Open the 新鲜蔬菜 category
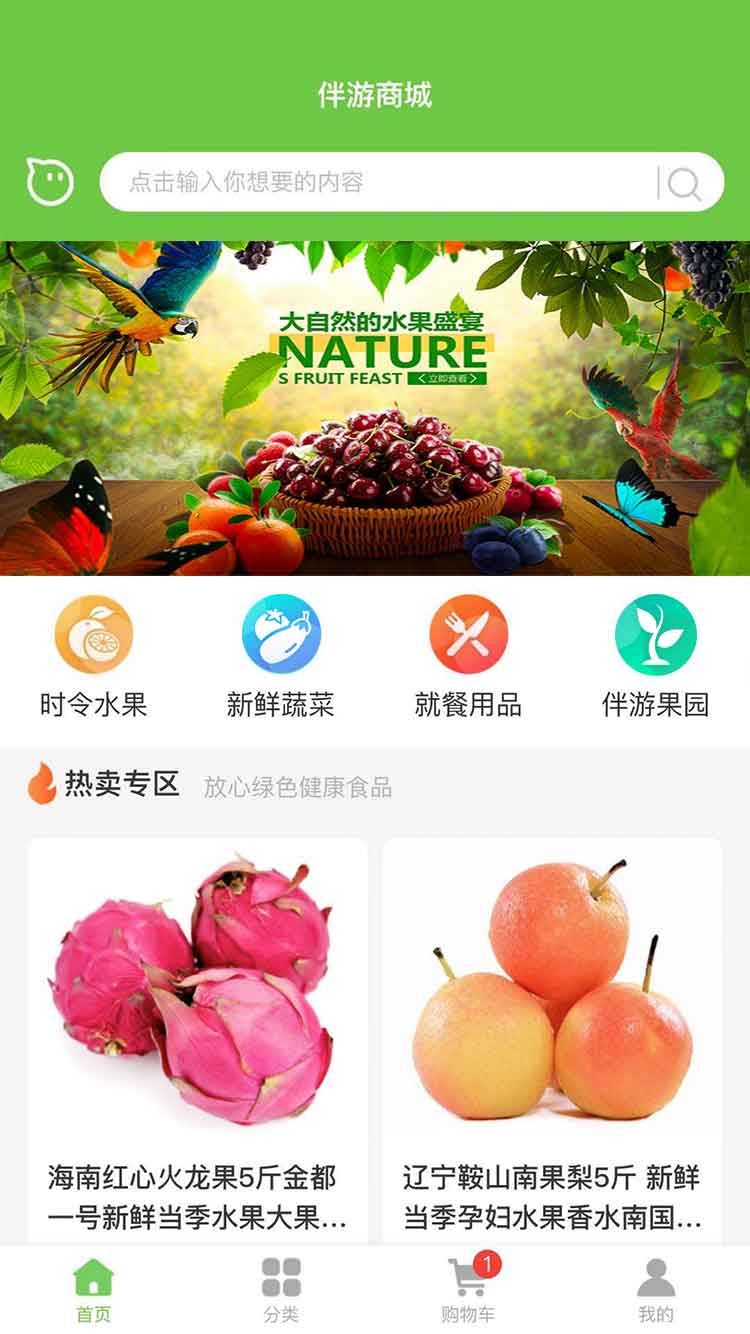The width and height of the screenshot is (750, 1334). pos(281,656)
